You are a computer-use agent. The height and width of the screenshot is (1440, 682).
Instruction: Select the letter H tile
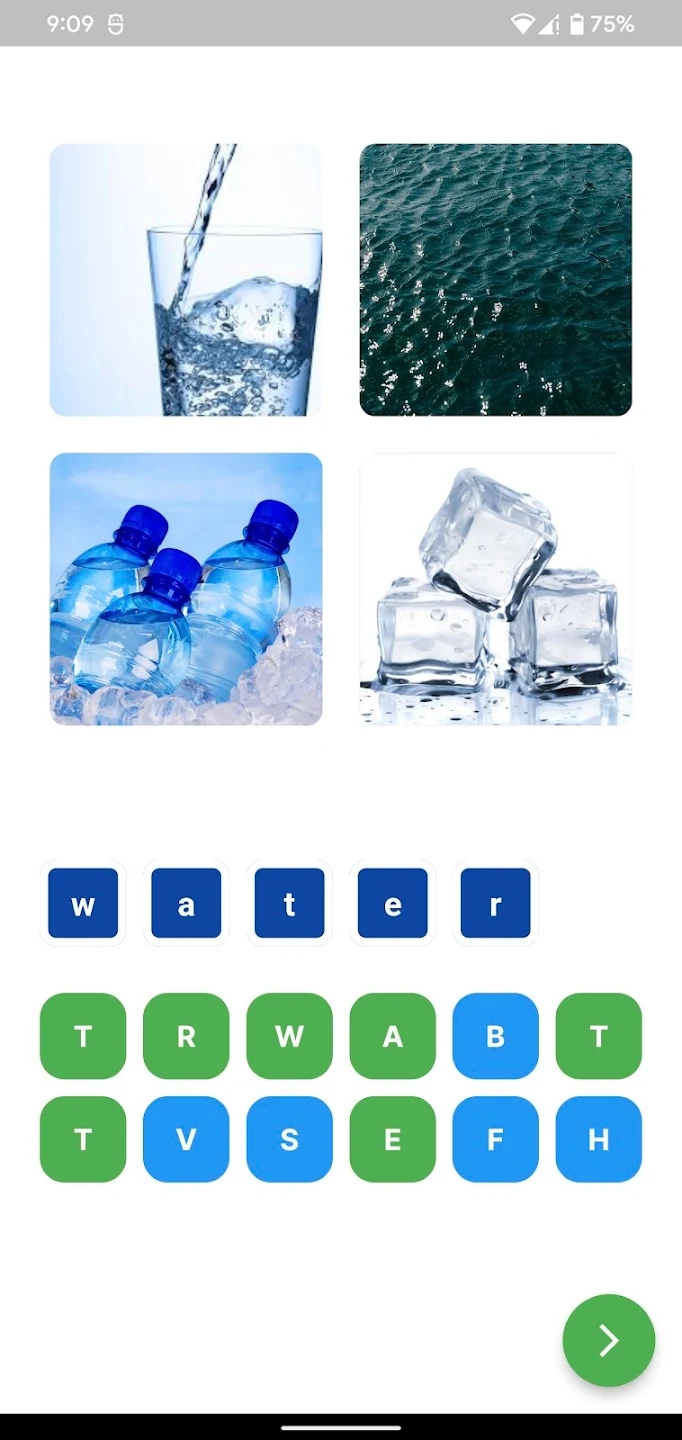click(598, 1139)
